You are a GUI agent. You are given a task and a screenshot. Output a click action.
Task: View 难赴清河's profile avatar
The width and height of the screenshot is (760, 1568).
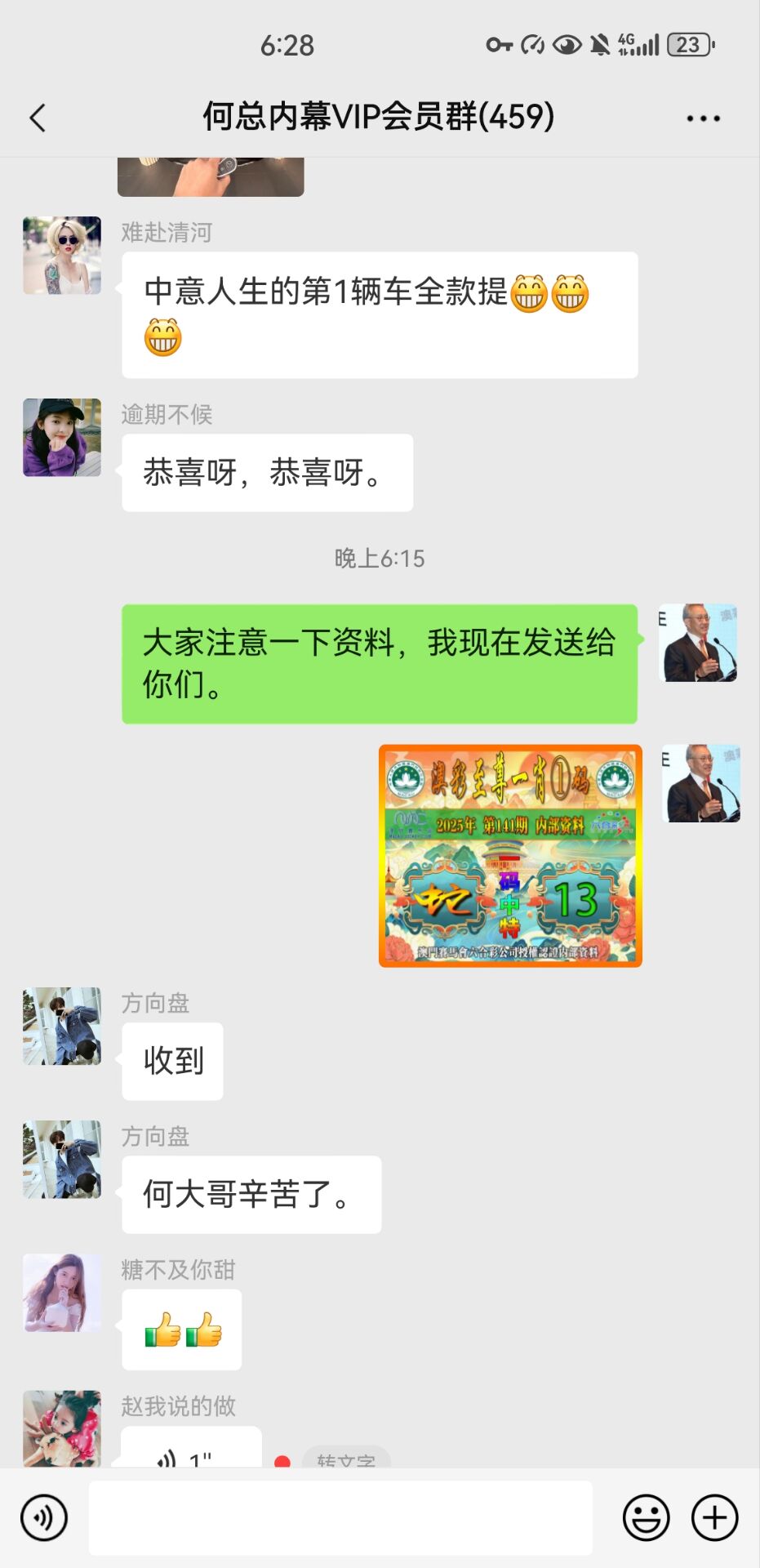point(62,256)
